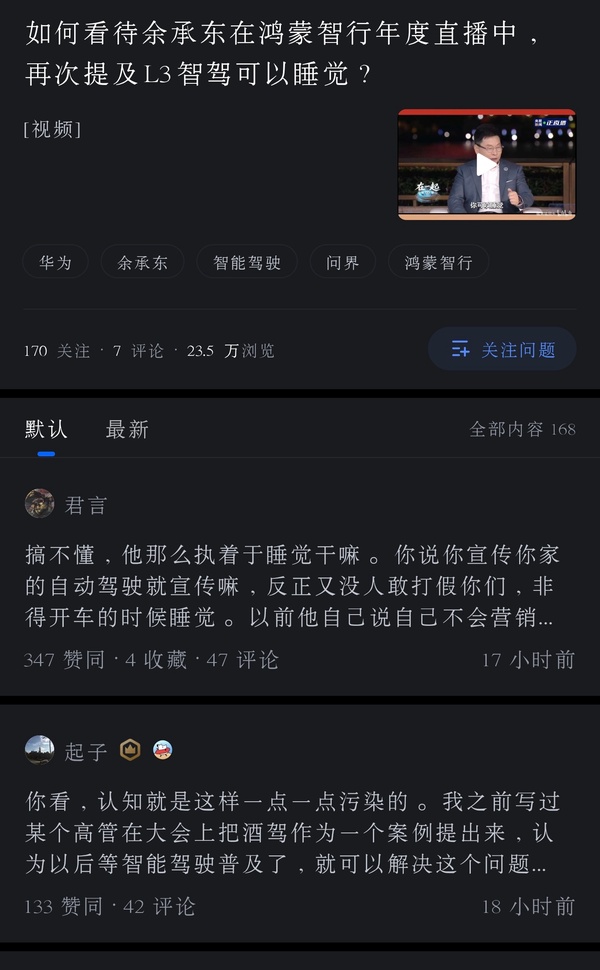View 起子's profile avatar
The image size is (600, 970).
[x=40, y=750]
